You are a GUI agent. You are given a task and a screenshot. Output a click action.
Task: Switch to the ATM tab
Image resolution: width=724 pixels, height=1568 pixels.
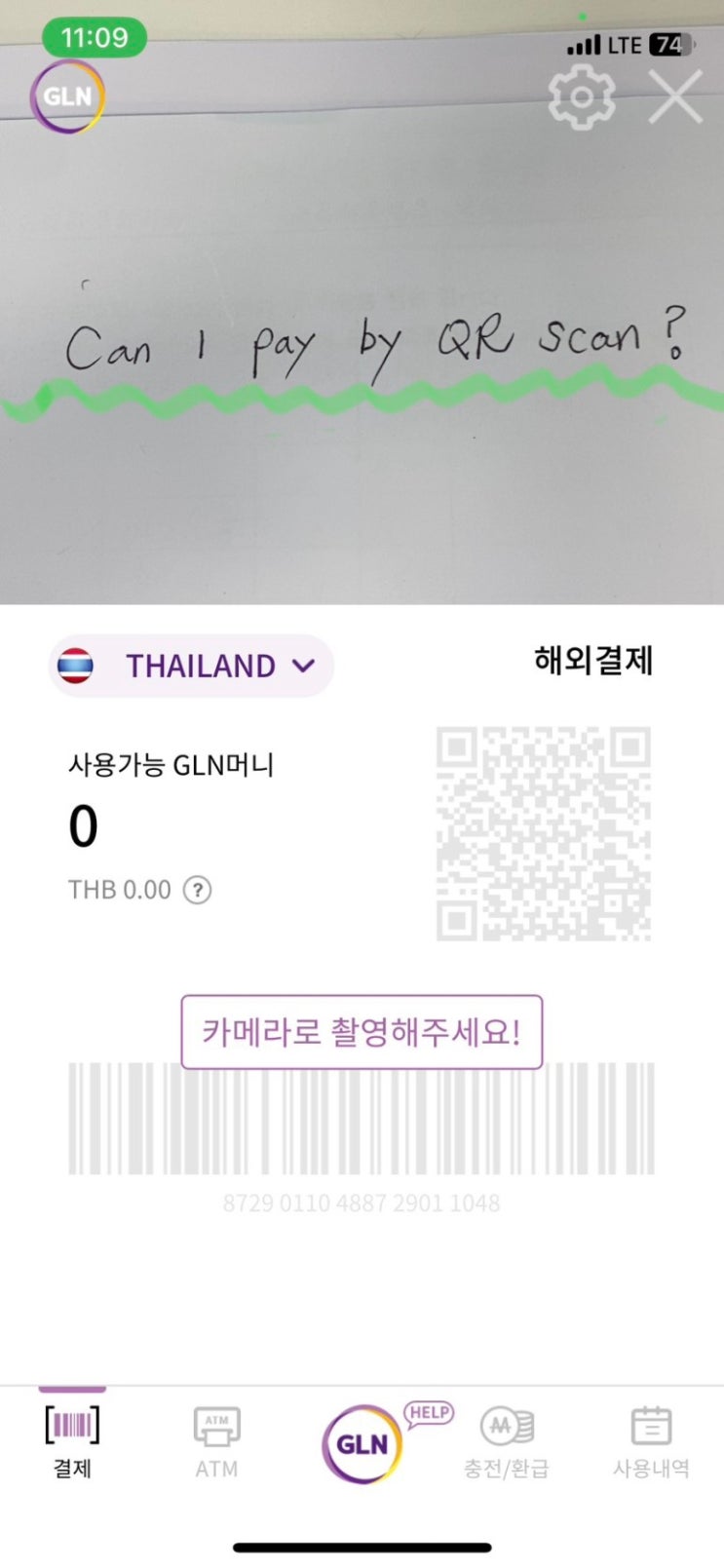216,1442
